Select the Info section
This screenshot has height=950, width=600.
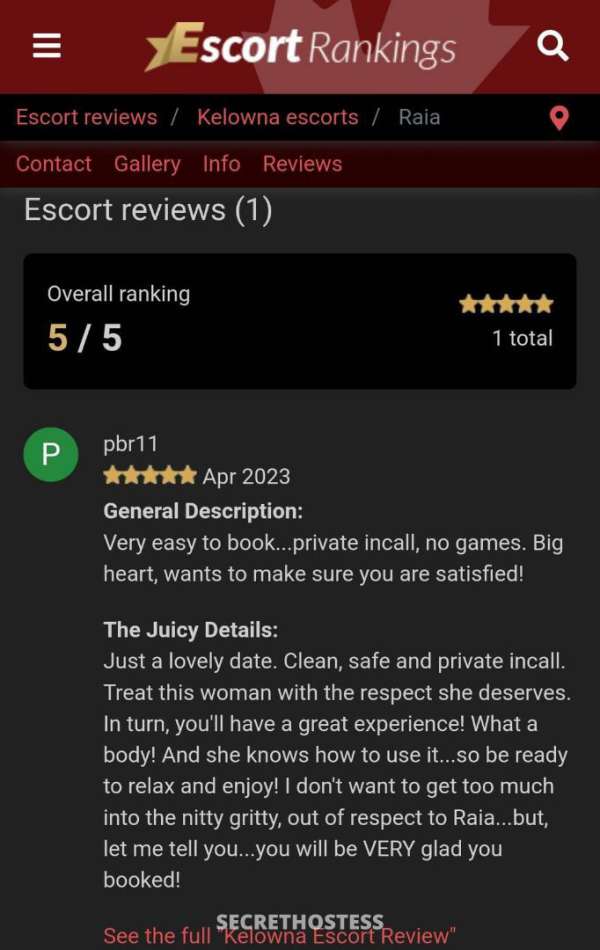[x=221, y=164]
